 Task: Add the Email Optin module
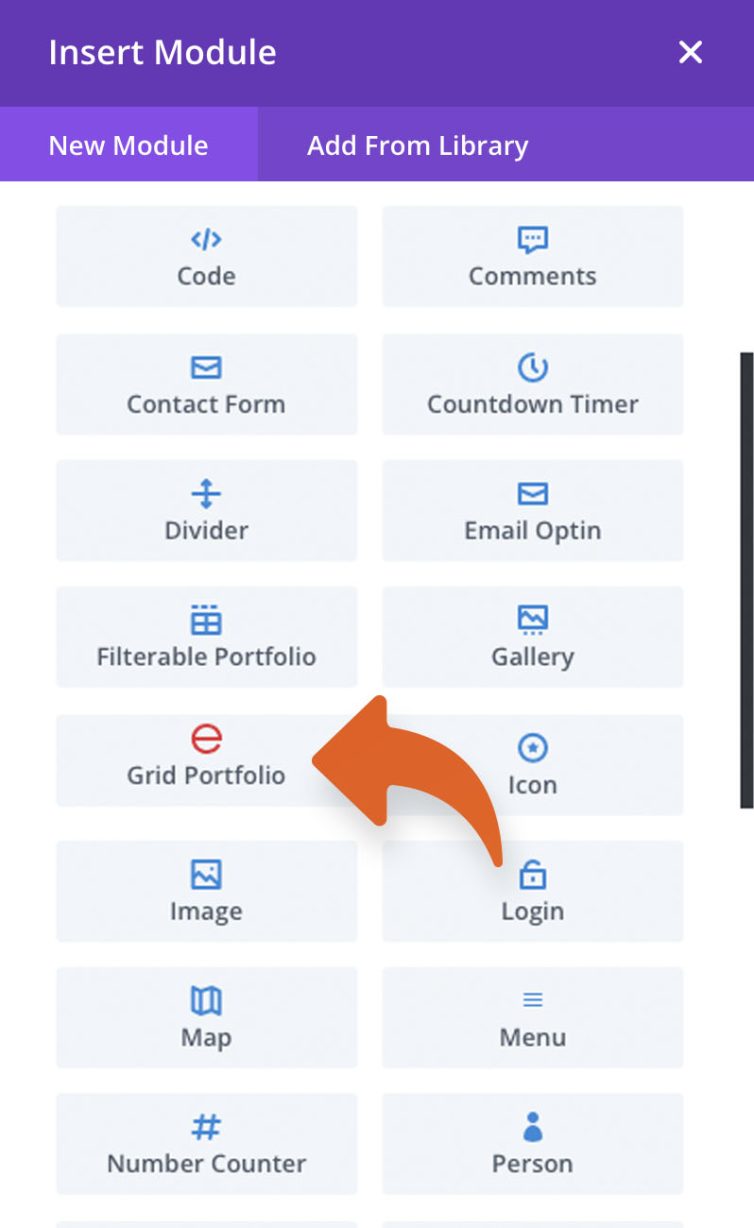pos(532,511)
